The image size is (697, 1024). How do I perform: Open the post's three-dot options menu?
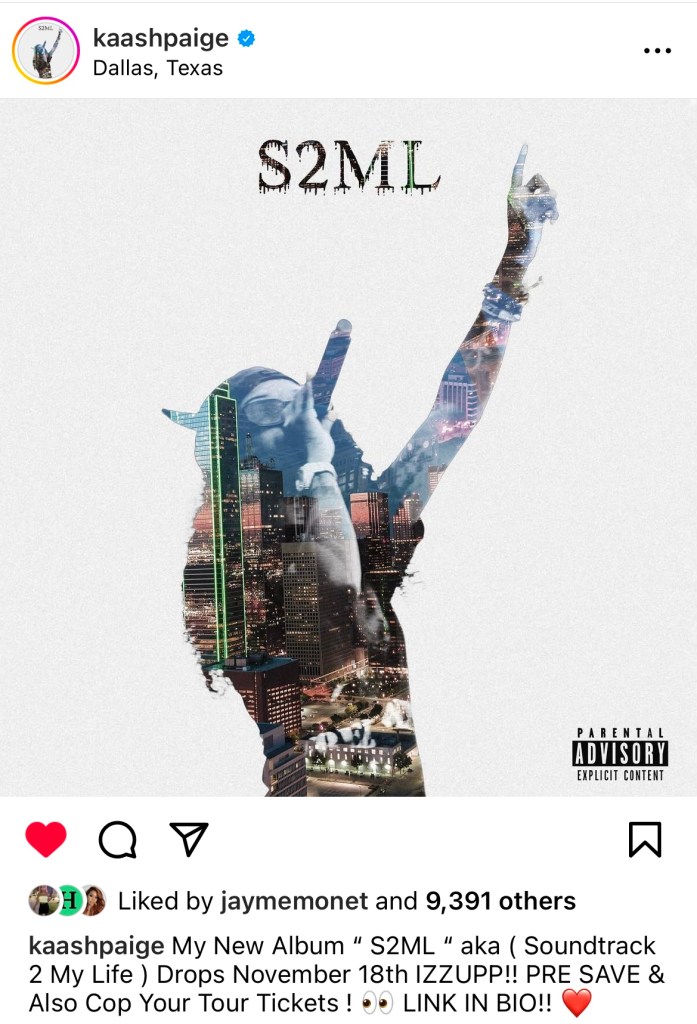657,51
